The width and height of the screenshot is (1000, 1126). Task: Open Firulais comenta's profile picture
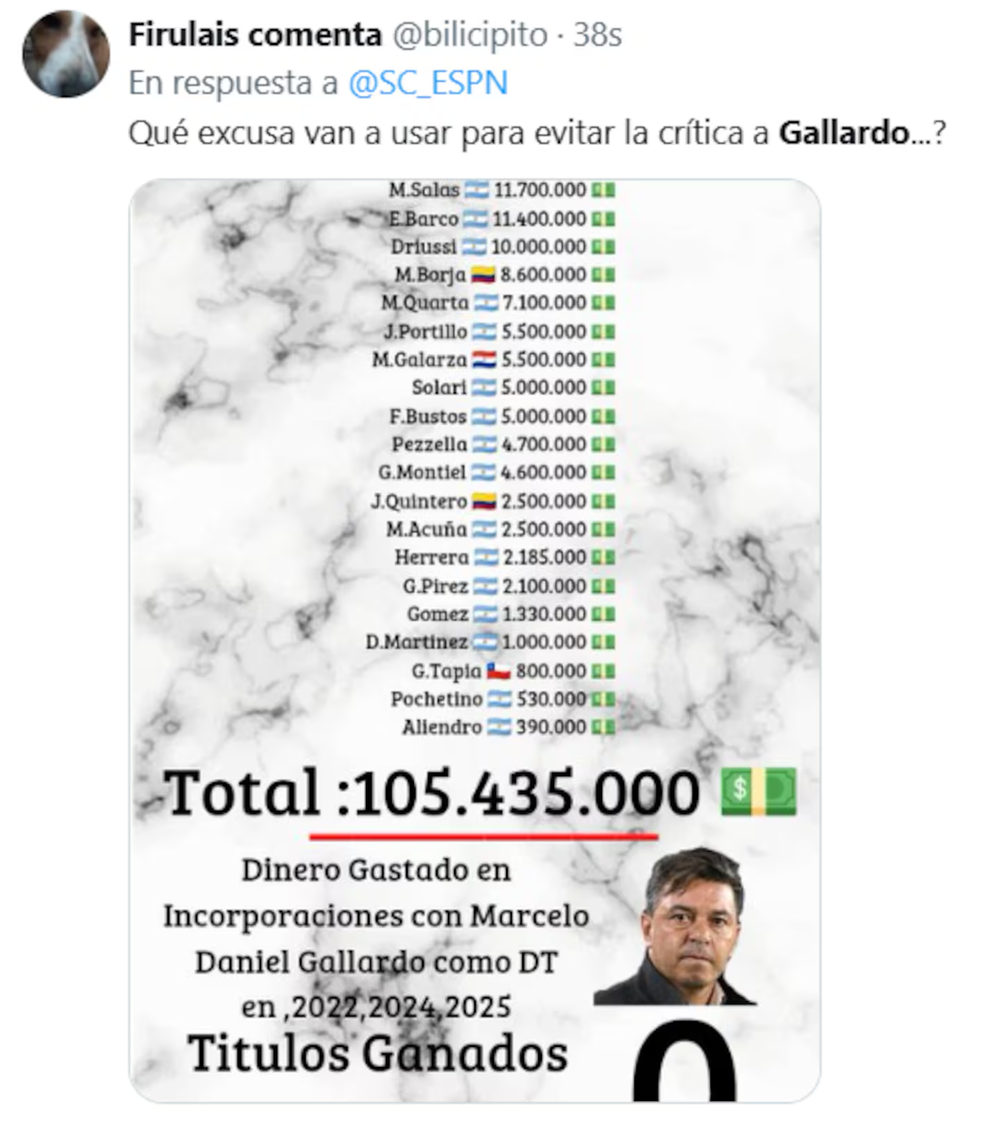point(66,54)
